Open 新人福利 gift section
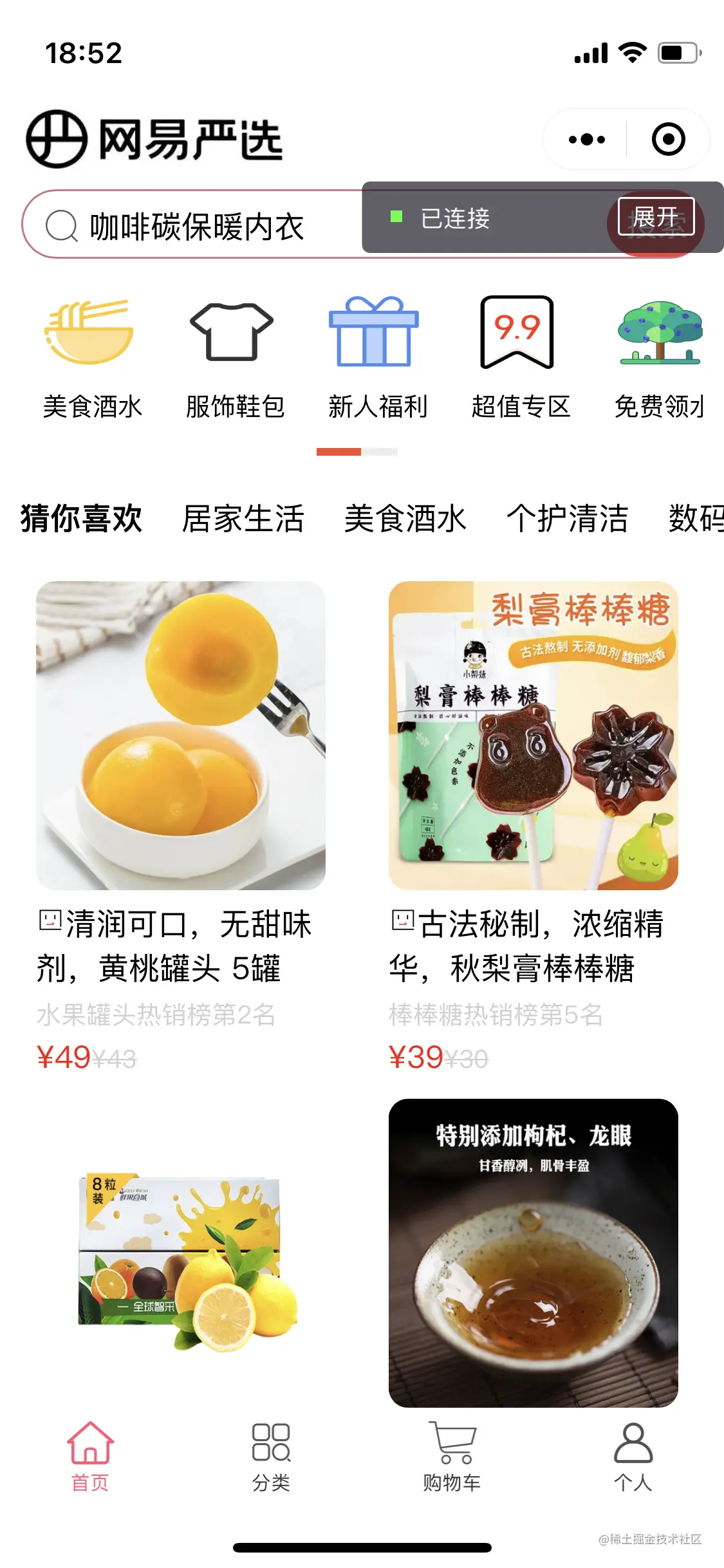The width and height of the screenshot is (724, 1568). 377,358
